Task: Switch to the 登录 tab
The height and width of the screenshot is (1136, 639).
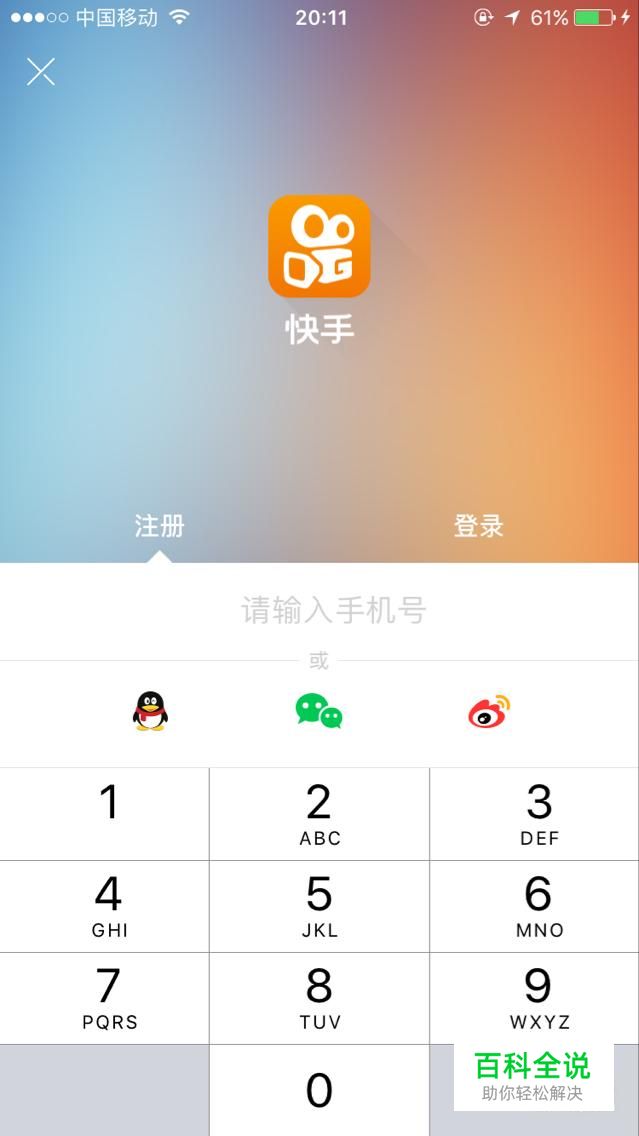Action: (x=478, y=526)
